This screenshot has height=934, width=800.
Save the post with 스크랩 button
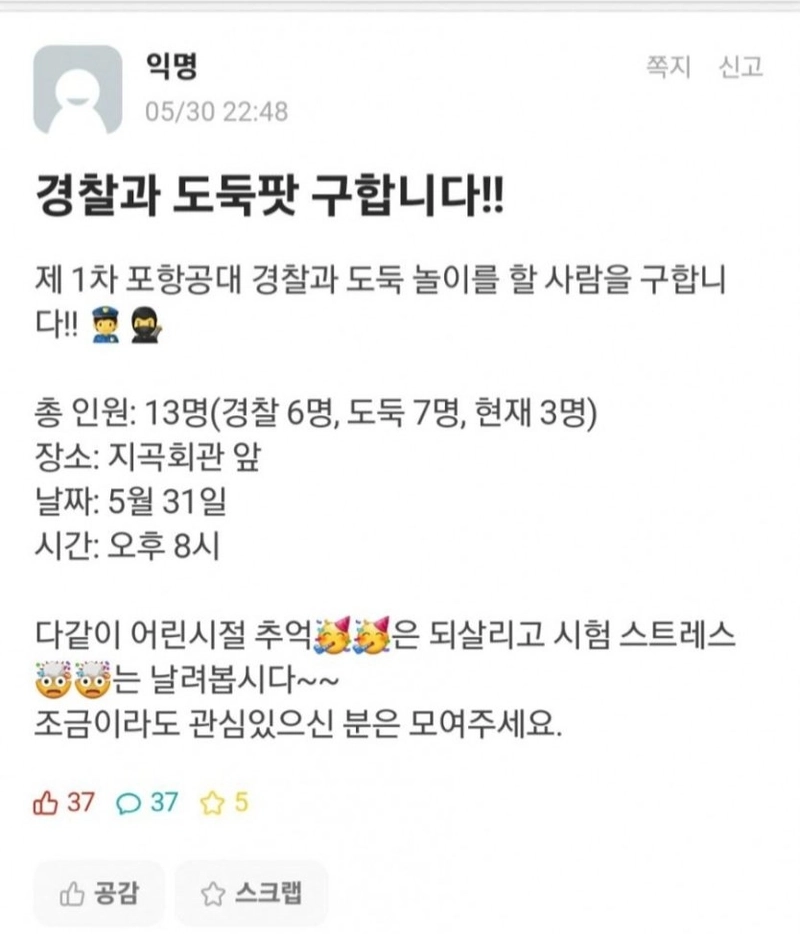coord(251,893)
